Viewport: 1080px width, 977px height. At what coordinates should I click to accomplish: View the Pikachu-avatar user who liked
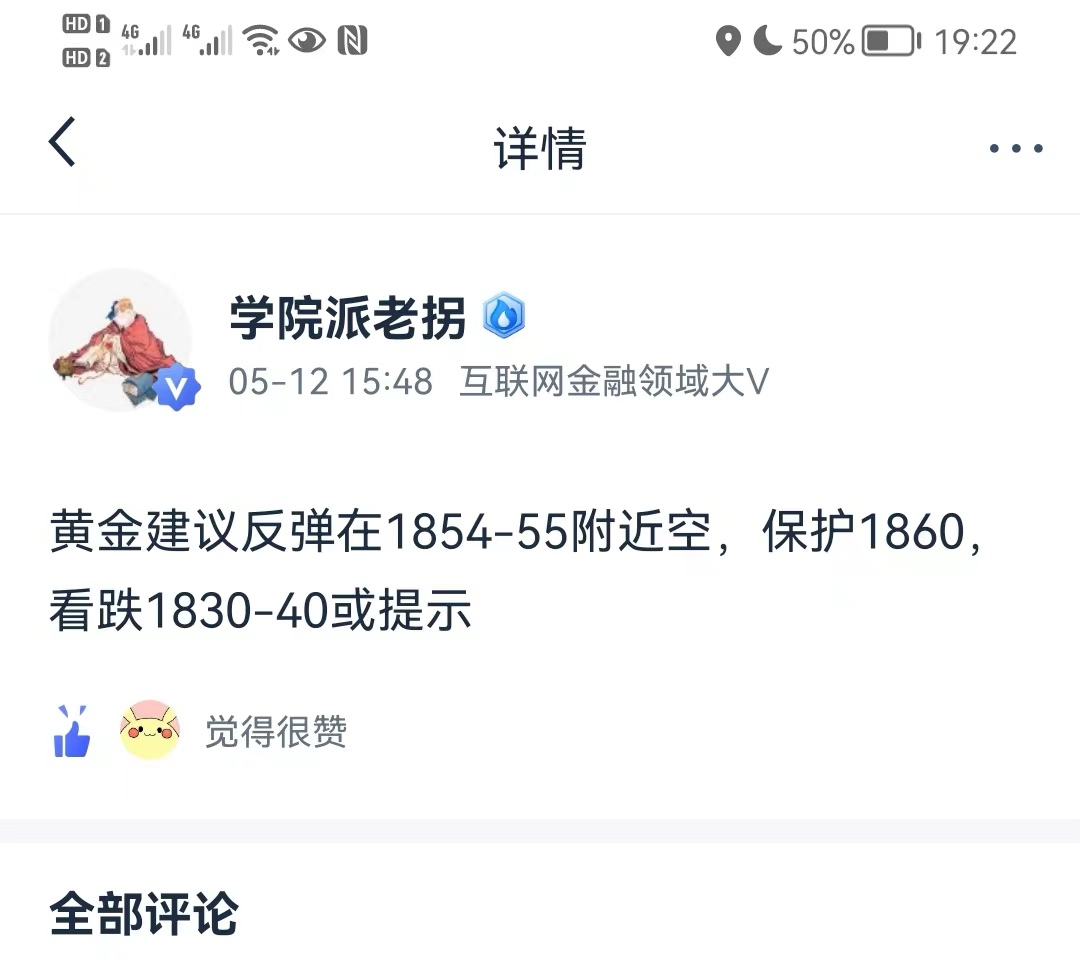(149, 731)
